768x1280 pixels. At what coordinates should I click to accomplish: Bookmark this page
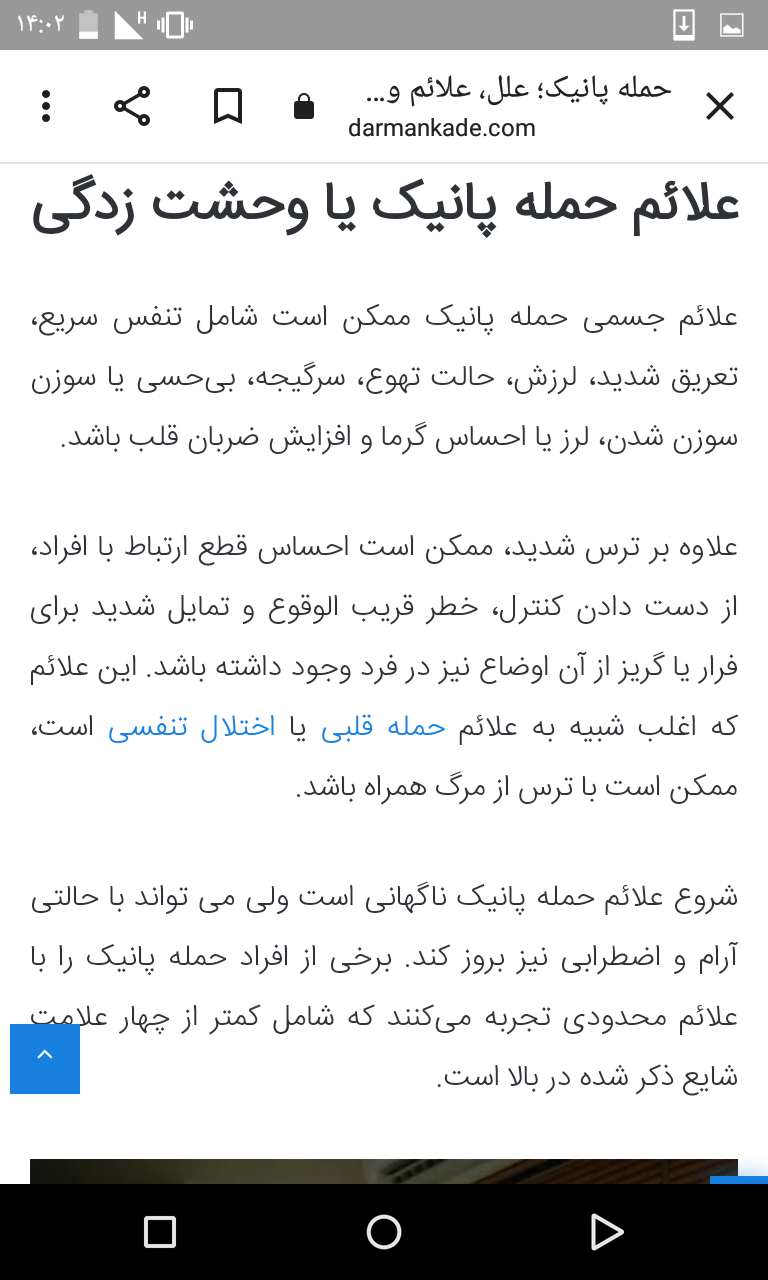coord(228,106)
